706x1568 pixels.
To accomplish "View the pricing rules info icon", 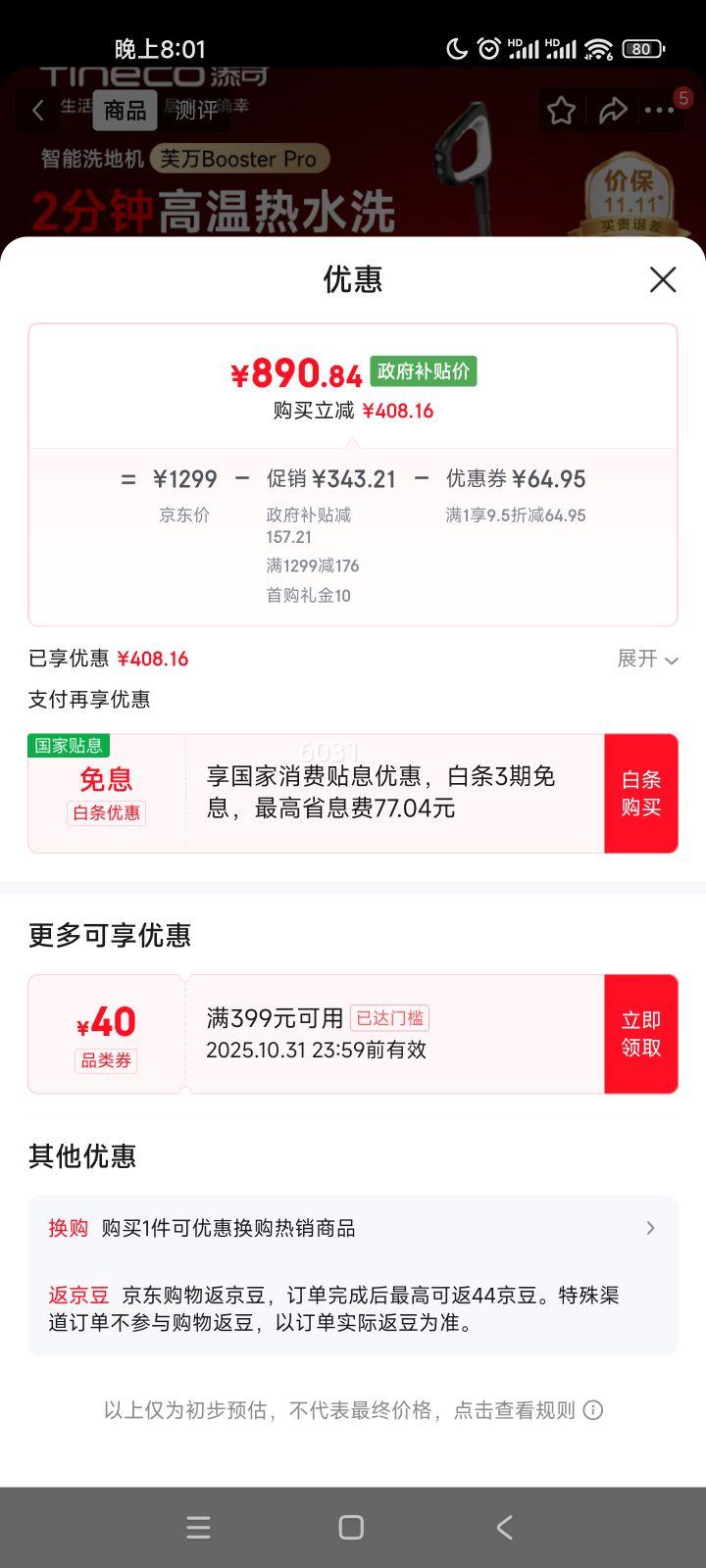I will click(x=593, y=1410).
